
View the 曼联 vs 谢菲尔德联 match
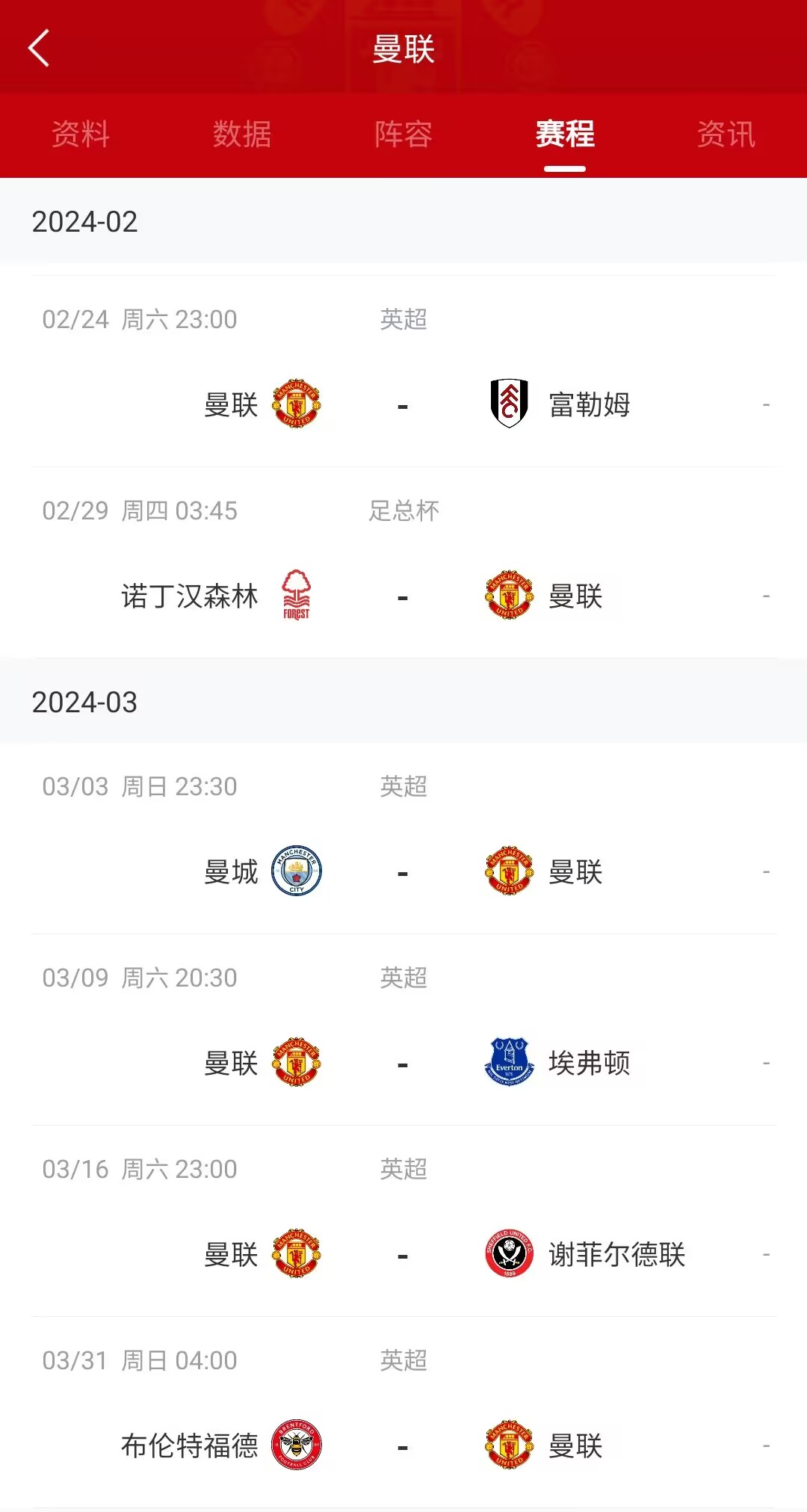pos(403,1221)
